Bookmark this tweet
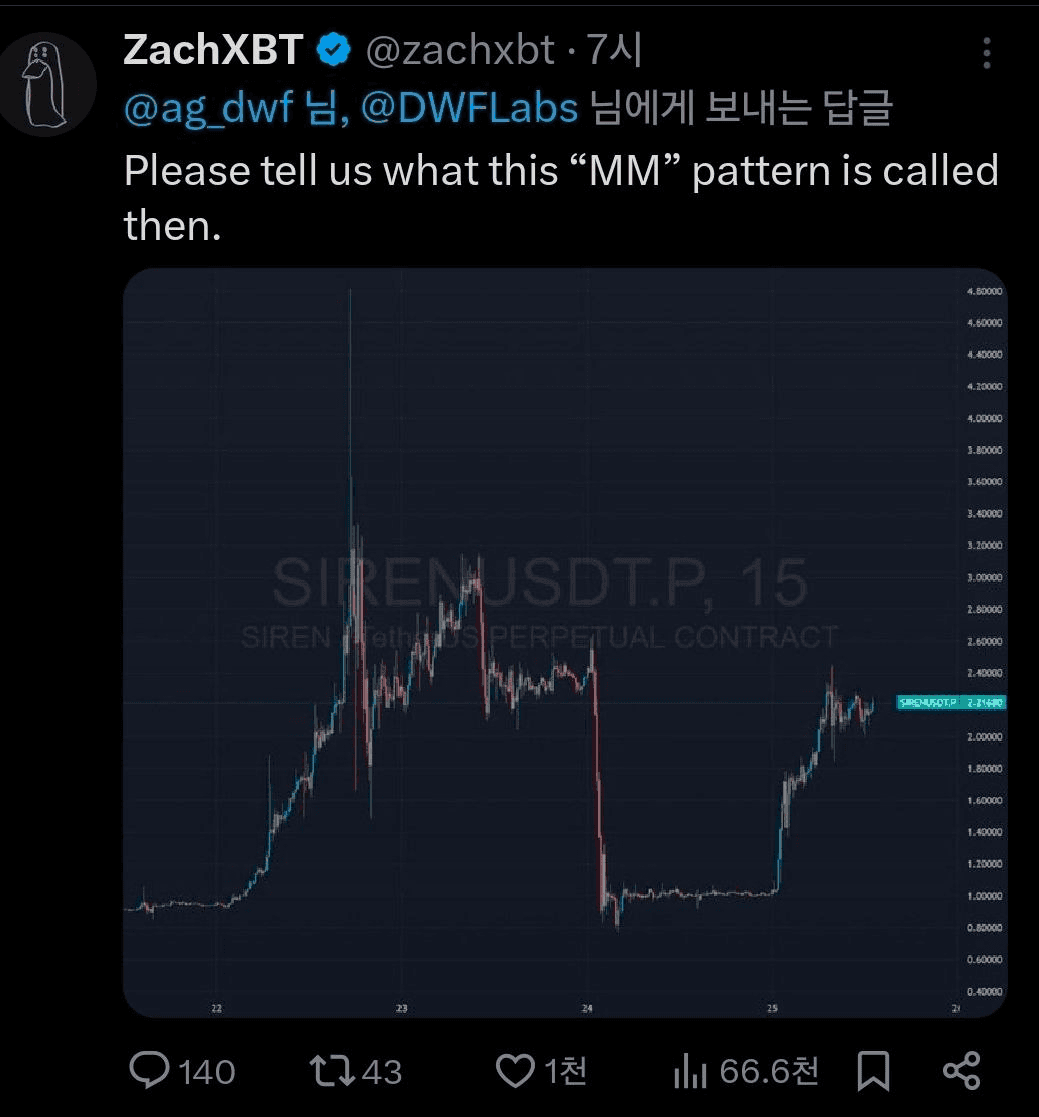This screenshot has height=1117, width=1039. [873, 1071]
